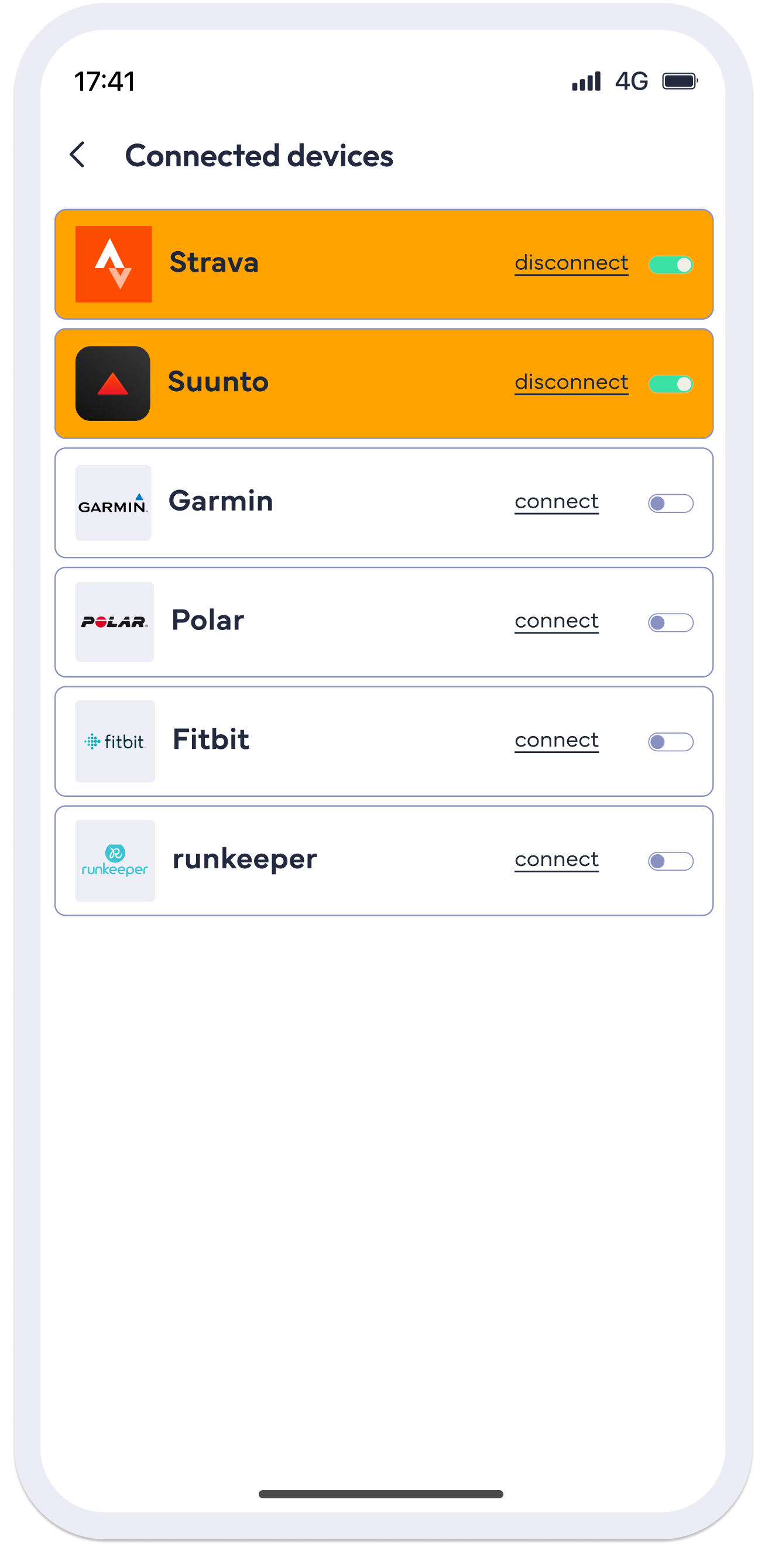The width and height of the screenshot is (765, 1568).
Task: Tap the connect link for Fitbit
Action: [557, 740]
